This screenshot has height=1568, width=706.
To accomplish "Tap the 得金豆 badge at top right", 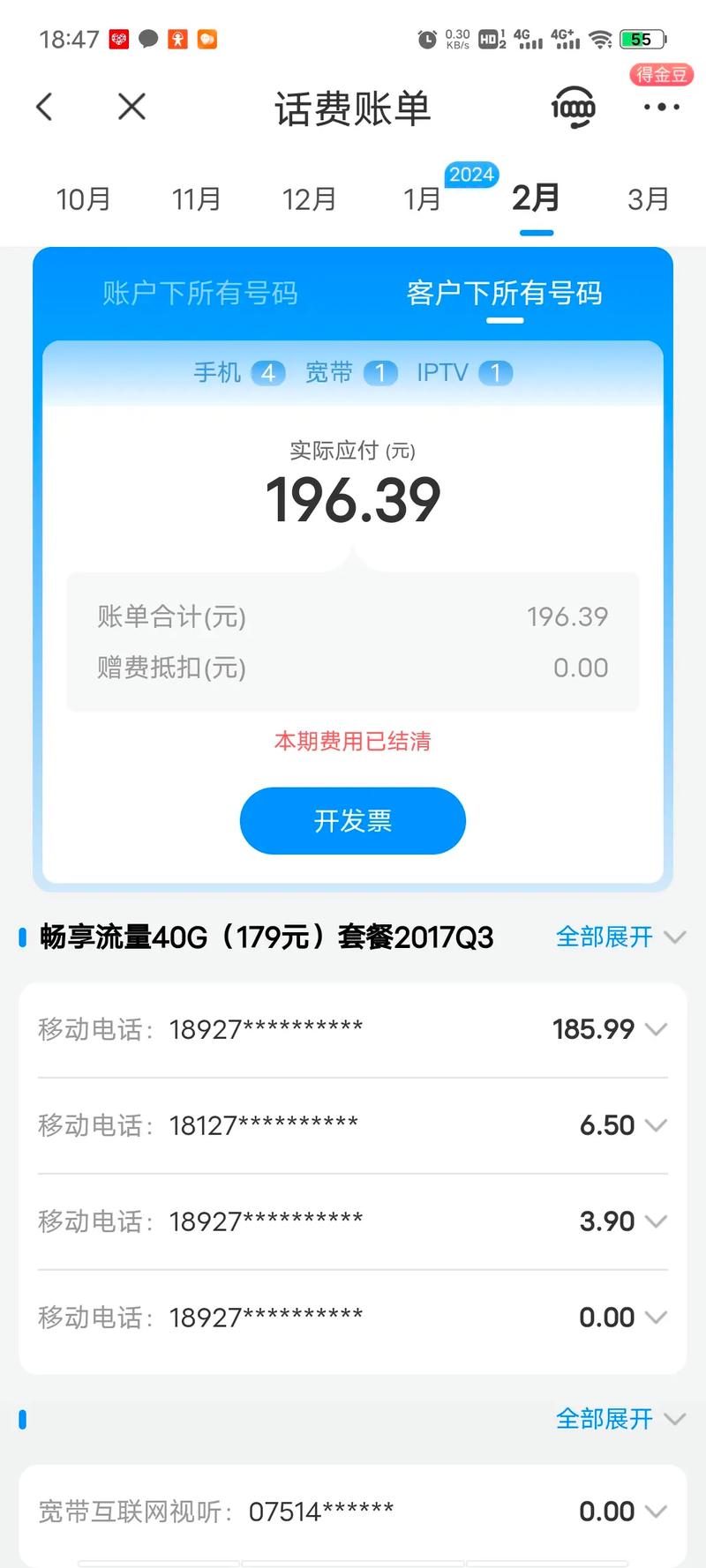I will pyautogui.click(x=659, y=75).
